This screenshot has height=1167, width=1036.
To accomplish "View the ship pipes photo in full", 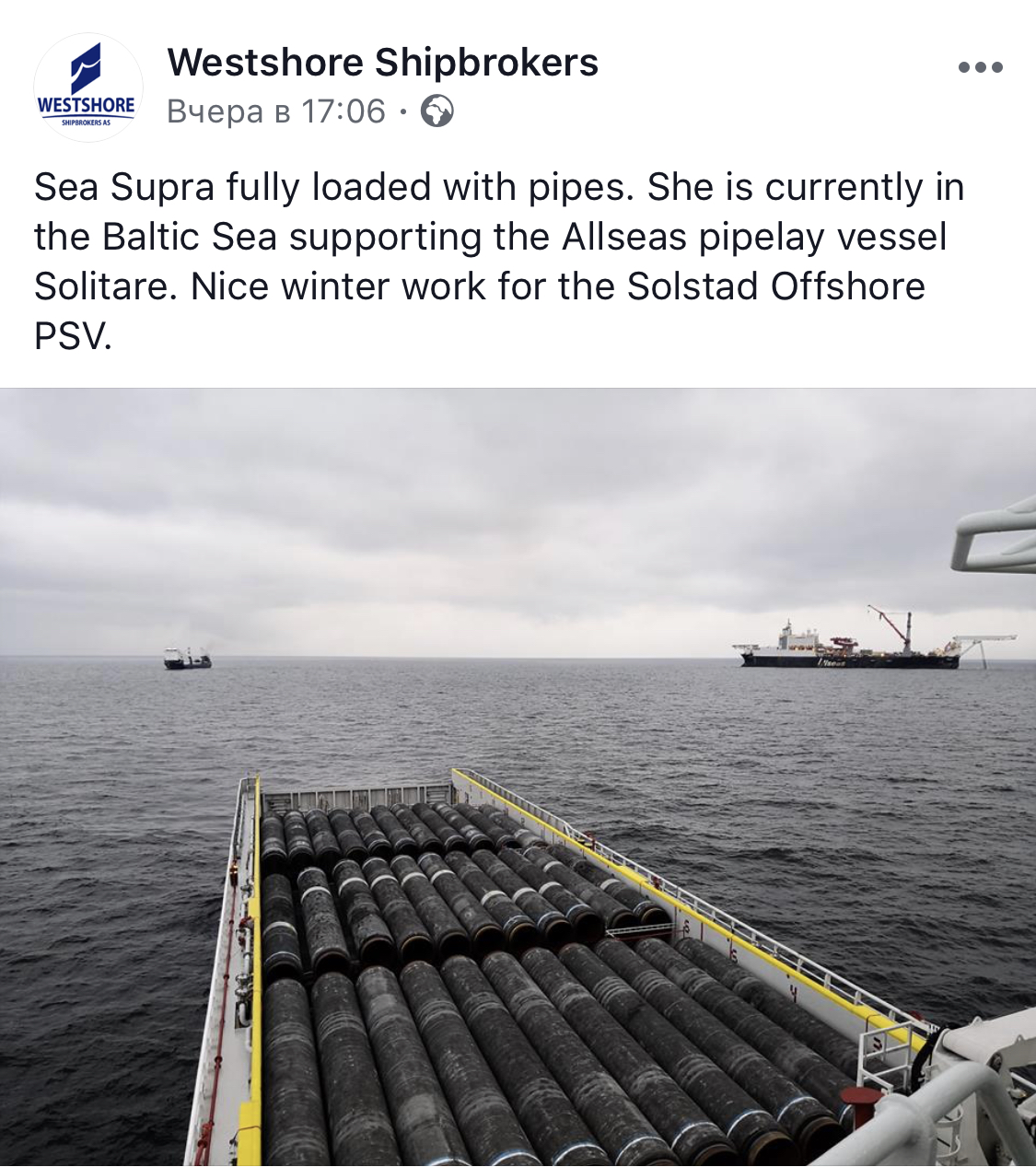I will 518,776.
